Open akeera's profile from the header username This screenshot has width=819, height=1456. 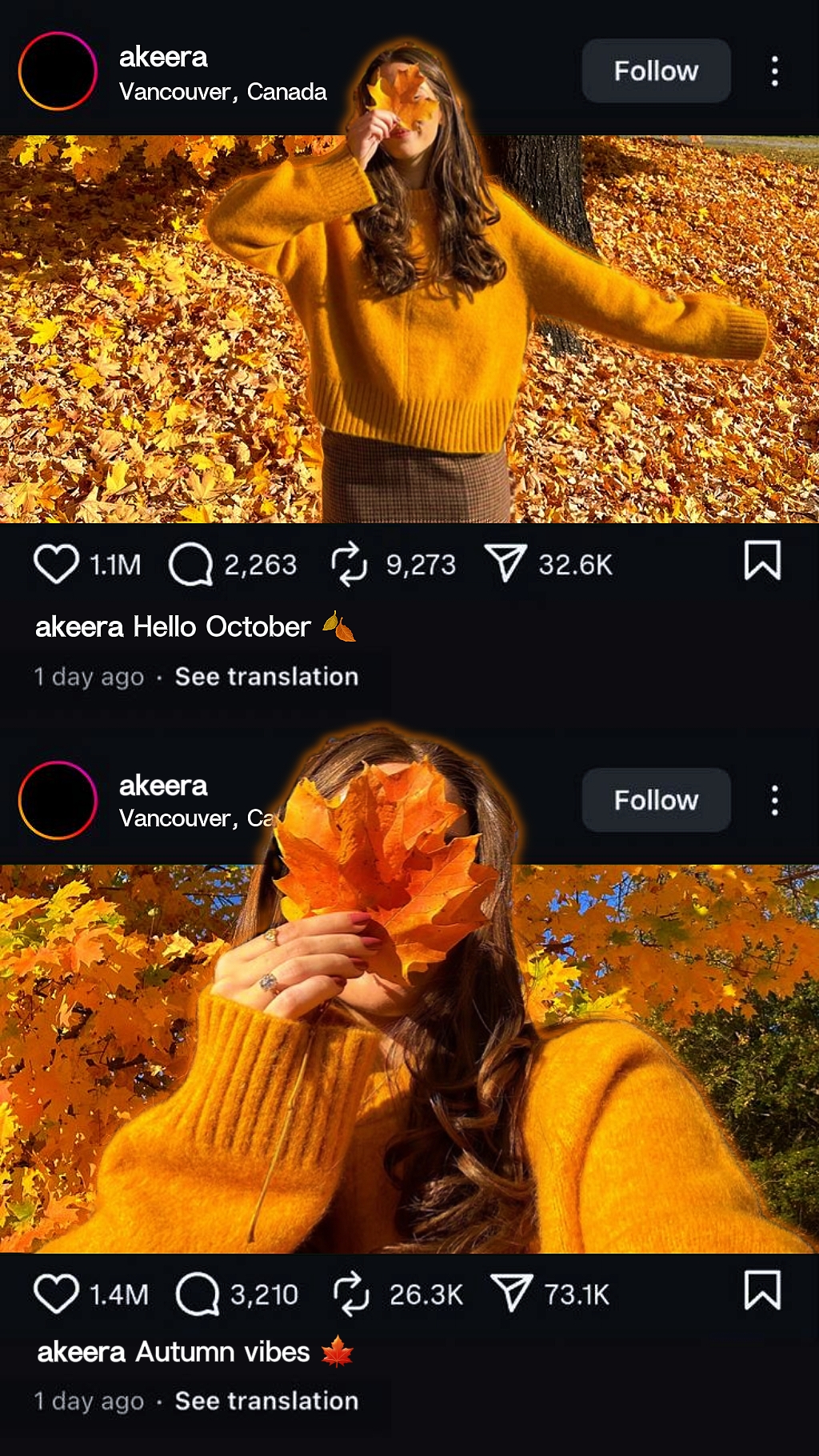coord(163,58)
